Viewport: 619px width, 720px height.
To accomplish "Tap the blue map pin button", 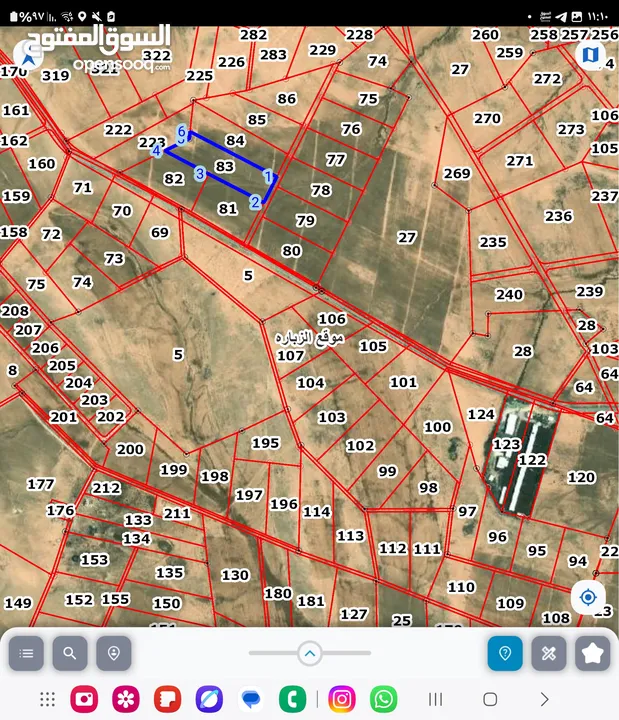I will click(505, 653).
